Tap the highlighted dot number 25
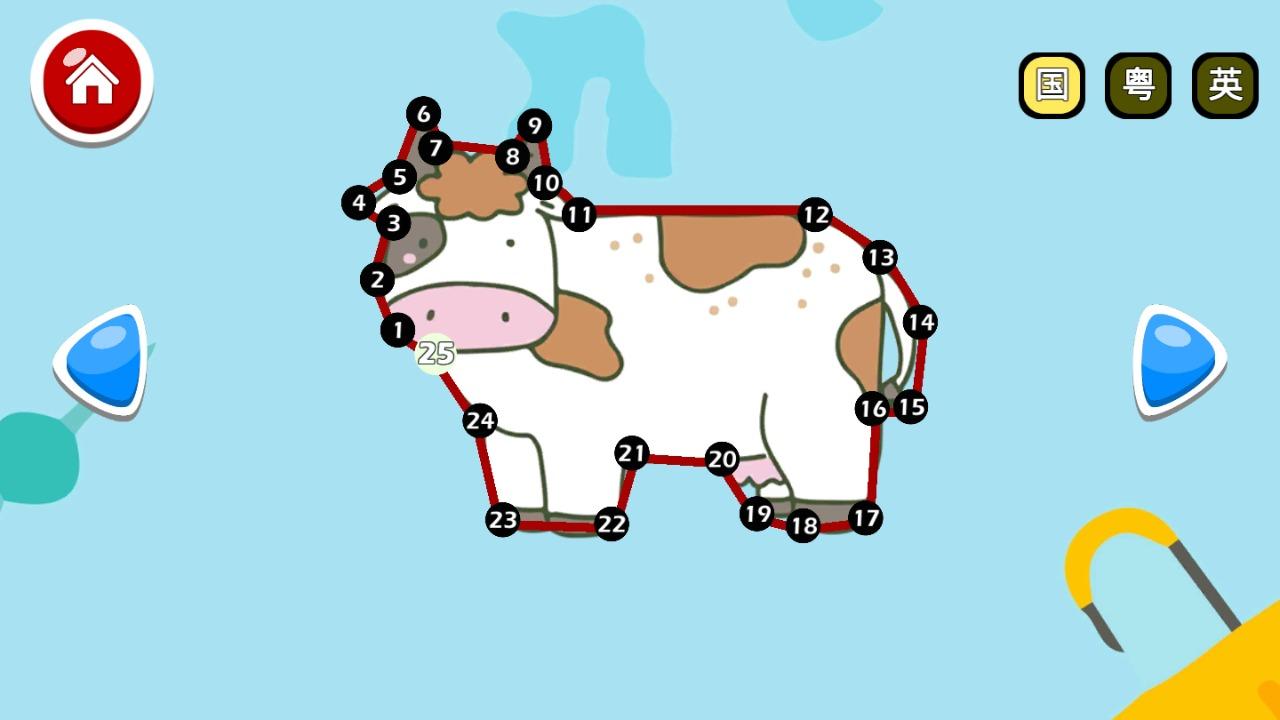 [x=435, y=353]
